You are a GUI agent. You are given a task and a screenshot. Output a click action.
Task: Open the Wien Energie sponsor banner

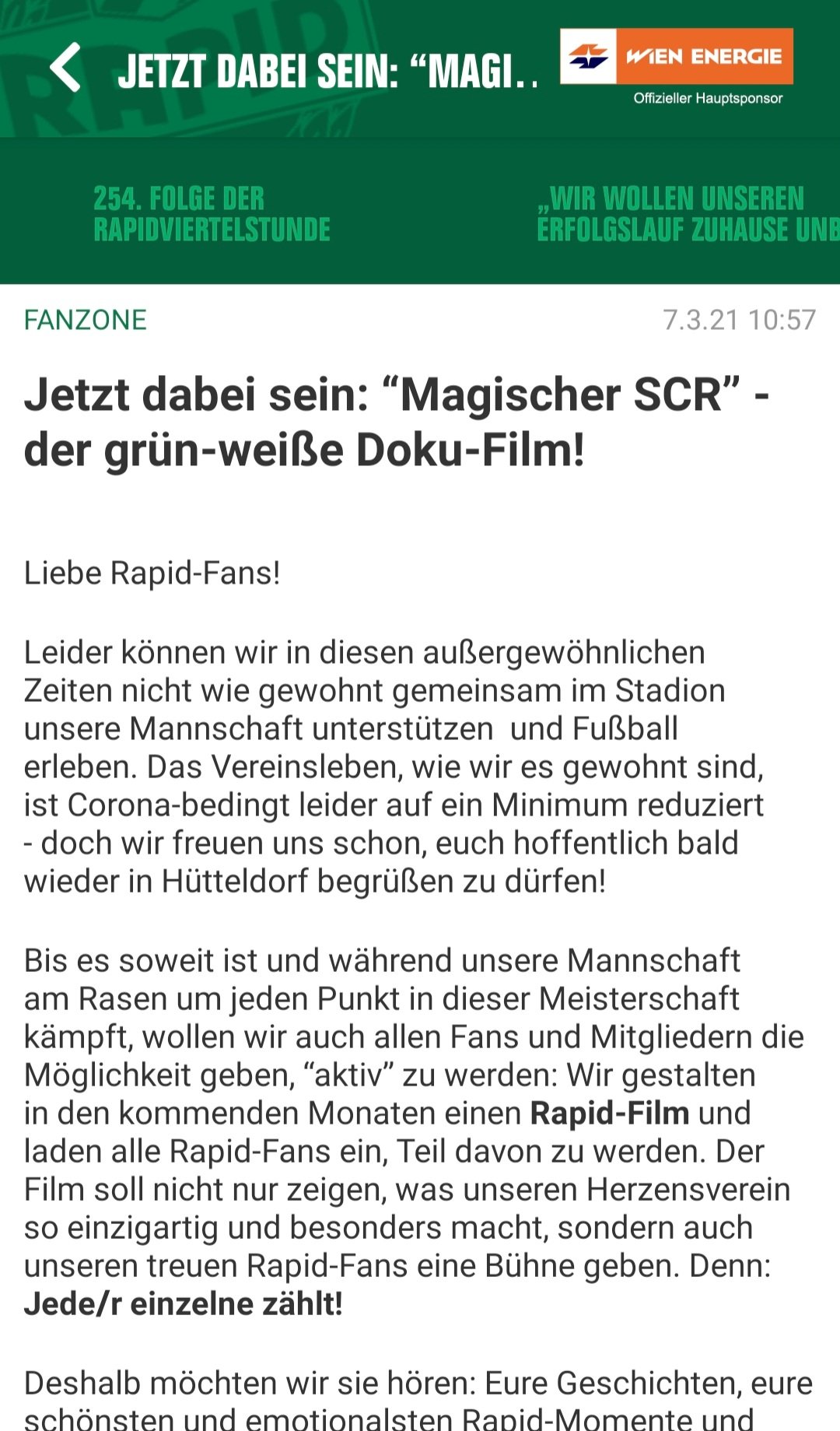click(676, 67)
